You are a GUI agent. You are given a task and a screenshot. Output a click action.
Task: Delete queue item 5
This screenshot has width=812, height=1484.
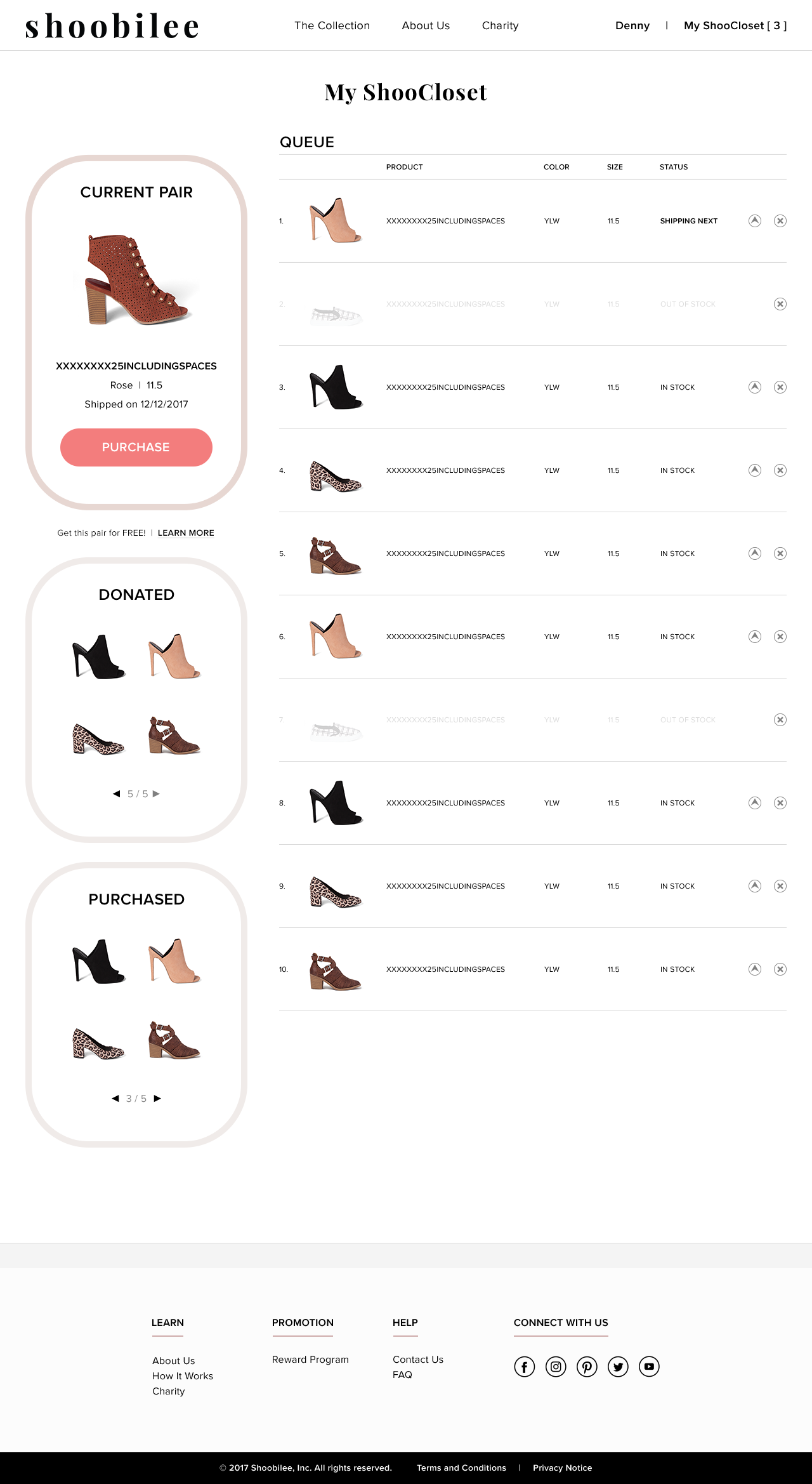tap(780, 553)
